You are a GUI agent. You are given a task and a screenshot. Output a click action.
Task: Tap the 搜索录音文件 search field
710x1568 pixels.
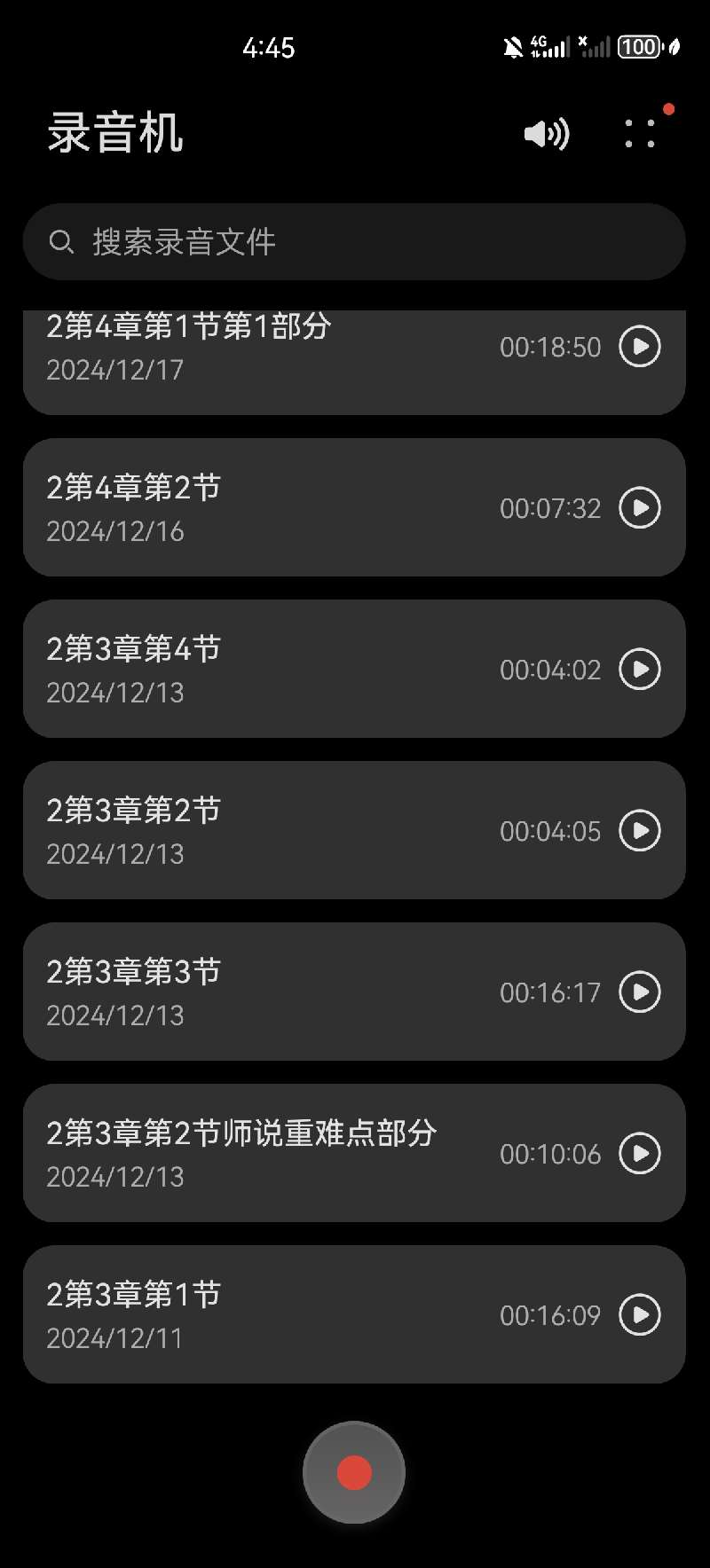pos(354,242)
